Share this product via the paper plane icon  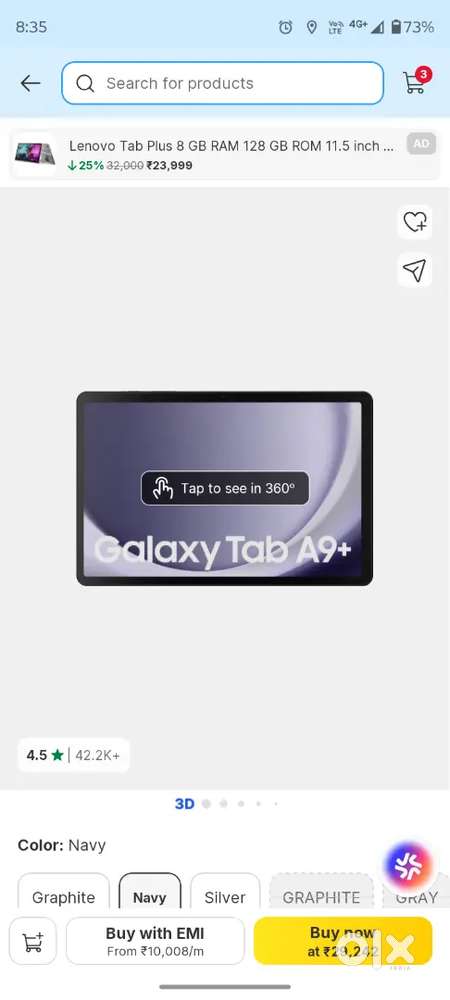tap(415, 270)
